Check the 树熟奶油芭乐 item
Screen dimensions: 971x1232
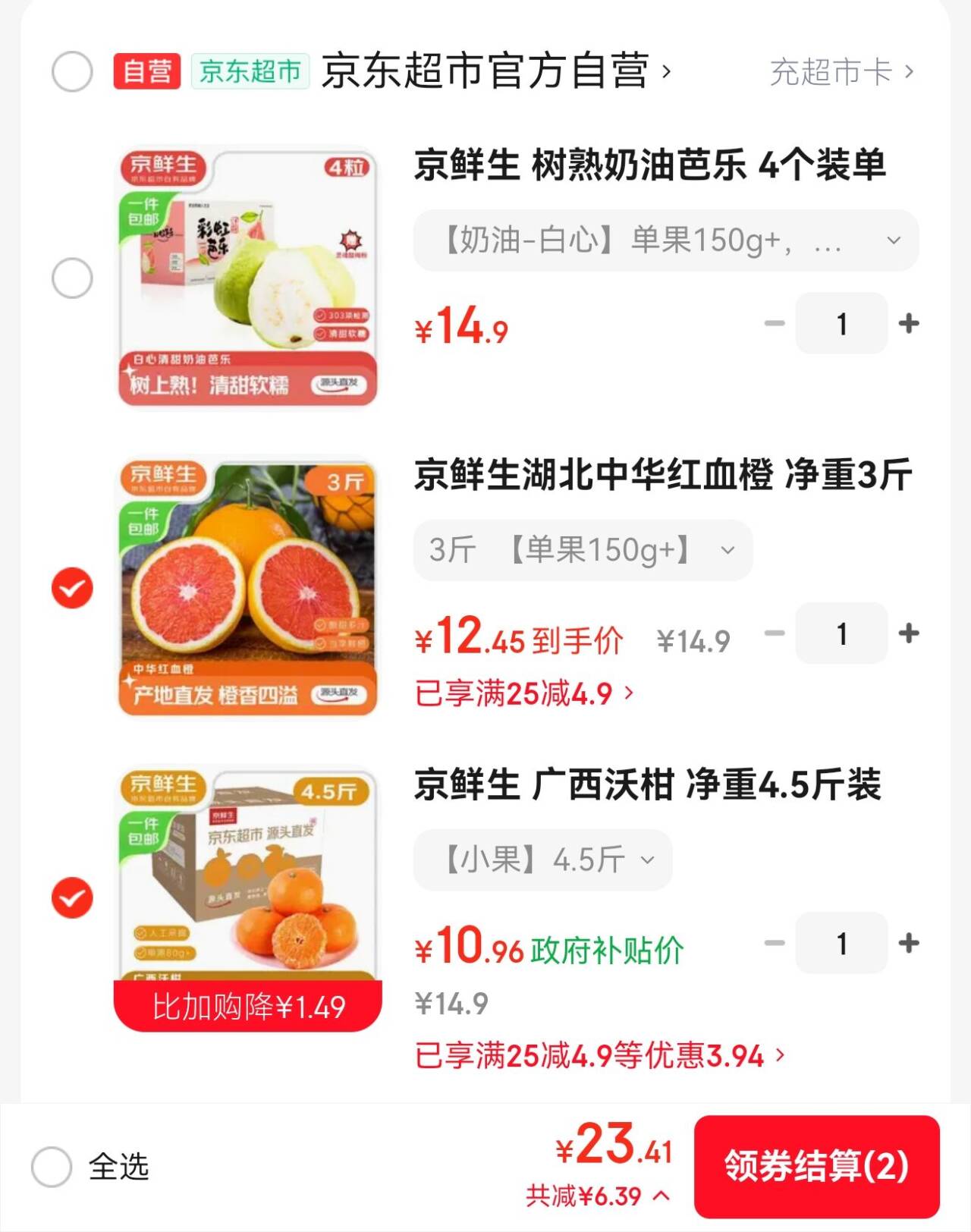coord(72,278)
